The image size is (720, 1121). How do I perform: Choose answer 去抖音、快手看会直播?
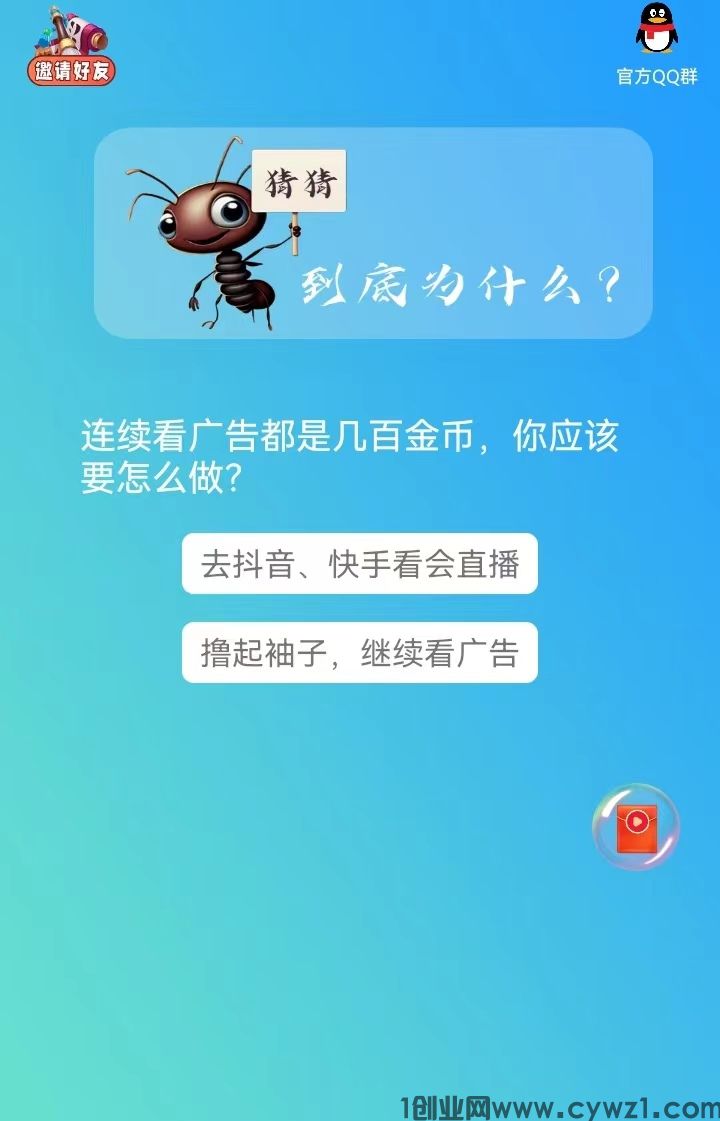click(x=359, y=564)
